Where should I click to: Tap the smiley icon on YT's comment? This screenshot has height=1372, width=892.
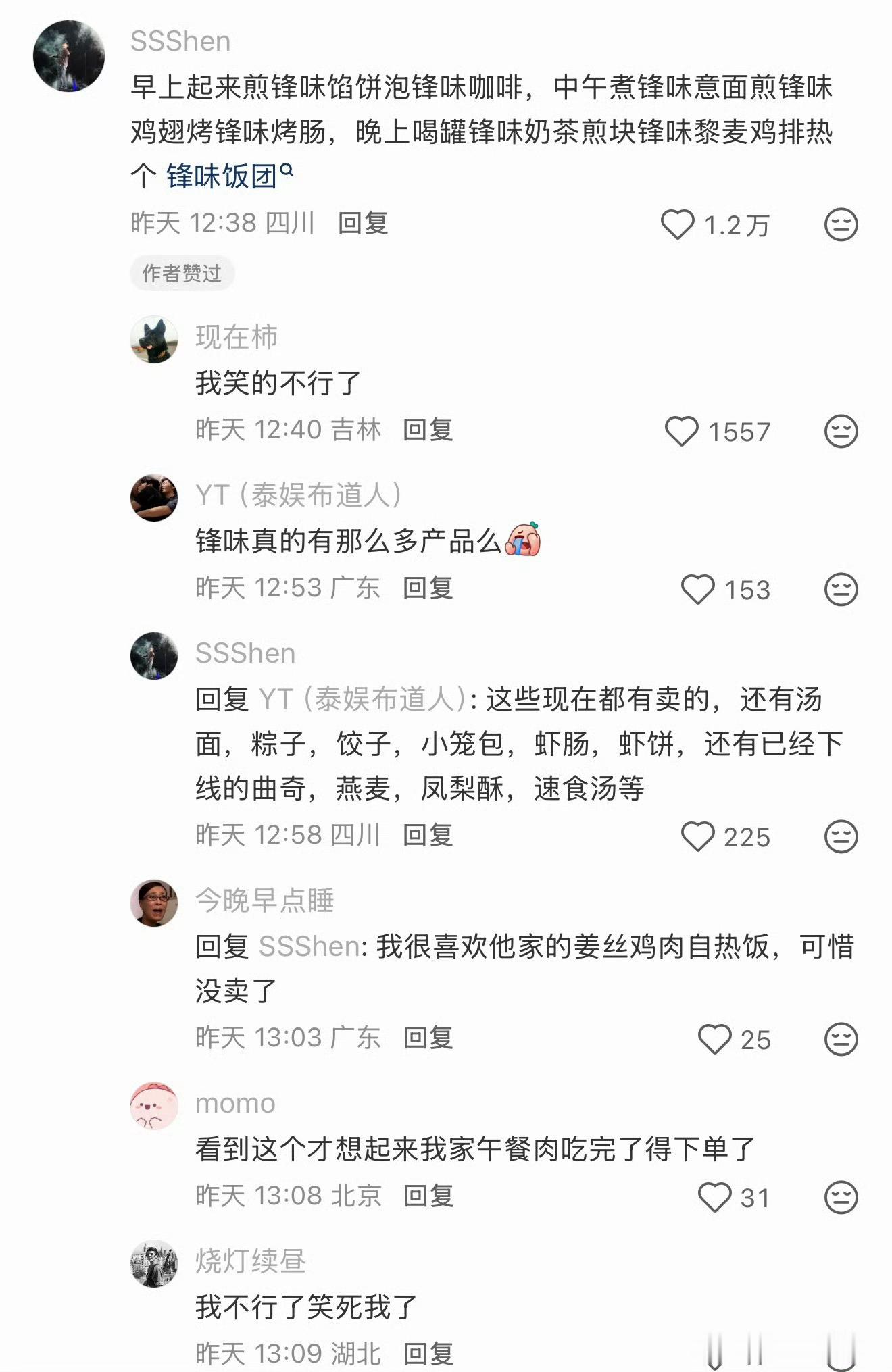click(840, 588)
